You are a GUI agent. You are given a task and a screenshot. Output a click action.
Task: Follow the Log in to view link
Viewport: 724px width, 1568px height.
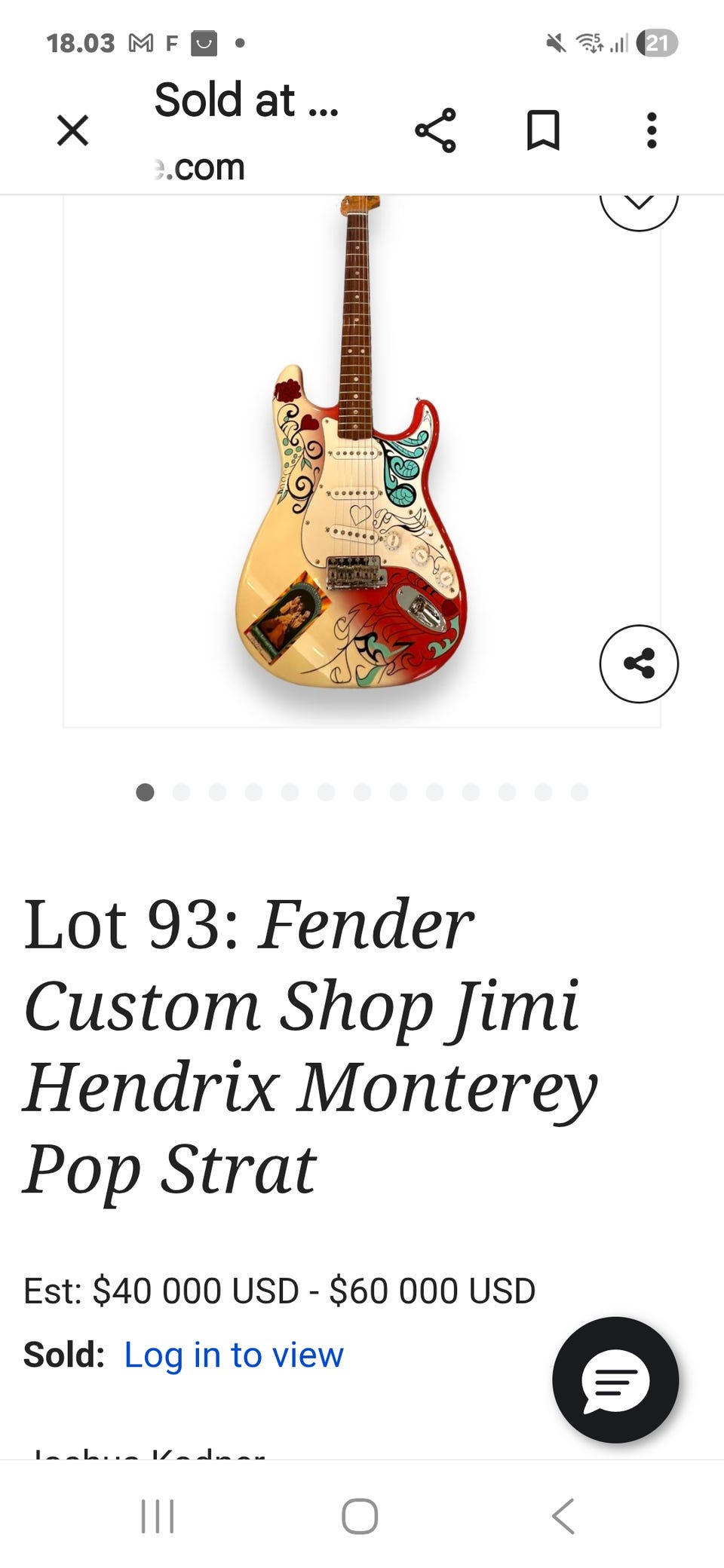point(234,1355)
